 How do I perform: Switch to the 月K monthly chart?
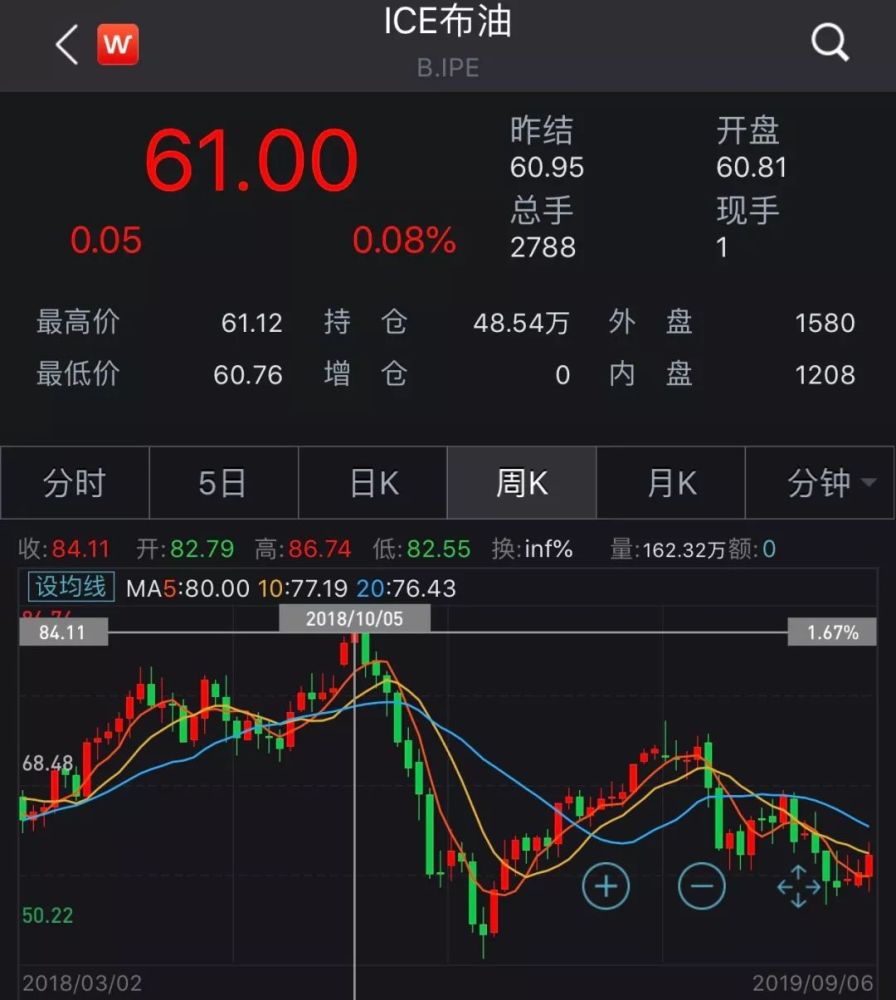670,483
